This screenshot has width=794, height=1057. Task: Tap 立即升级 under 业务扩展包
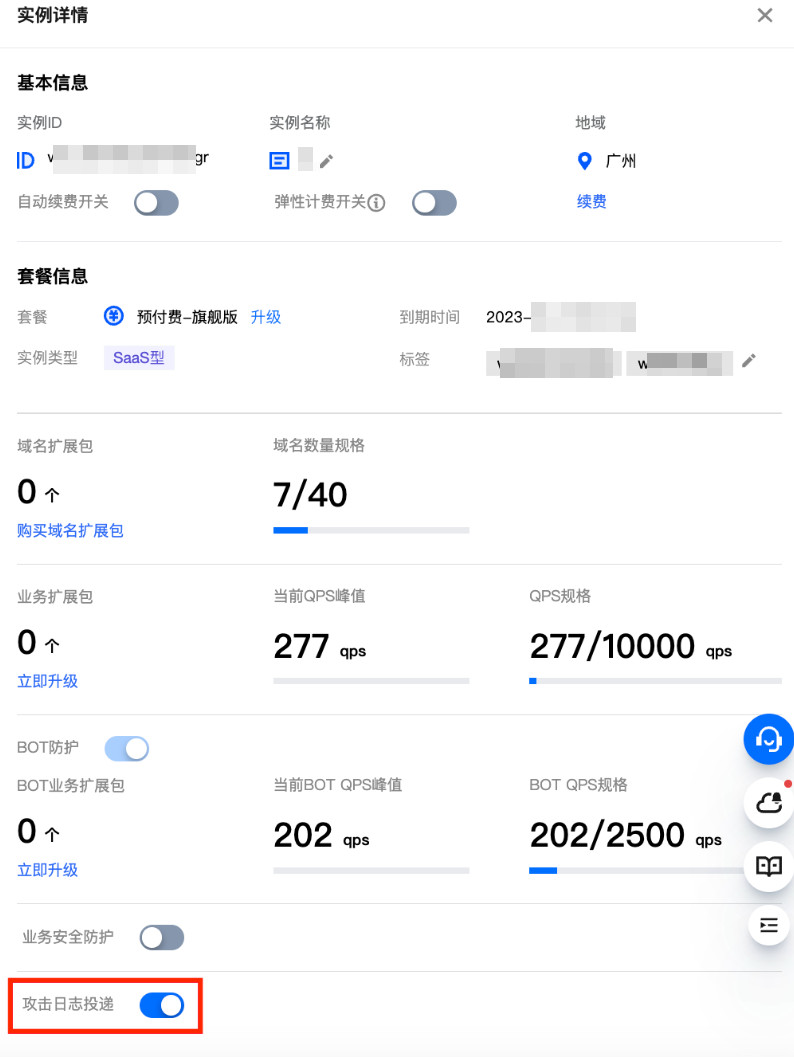click(x=47, y=681)
